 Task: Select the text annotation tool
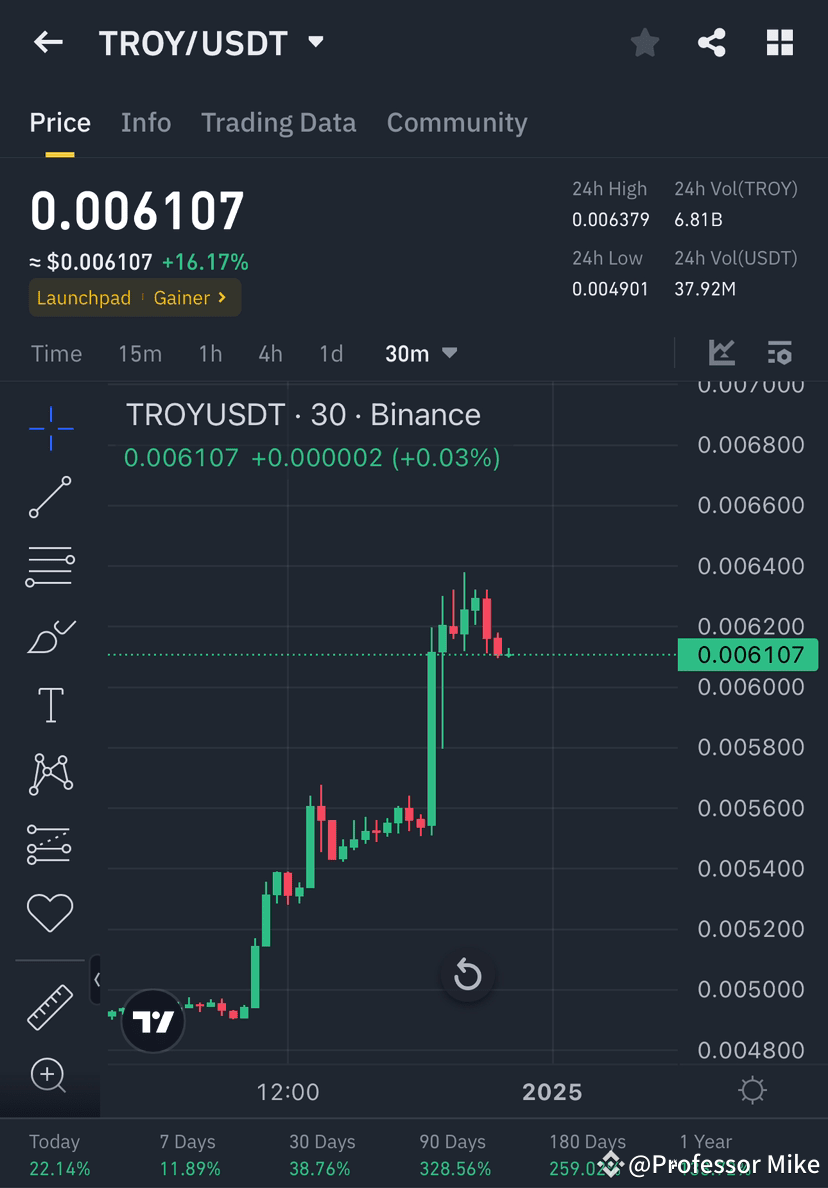(x=50, y=705)
